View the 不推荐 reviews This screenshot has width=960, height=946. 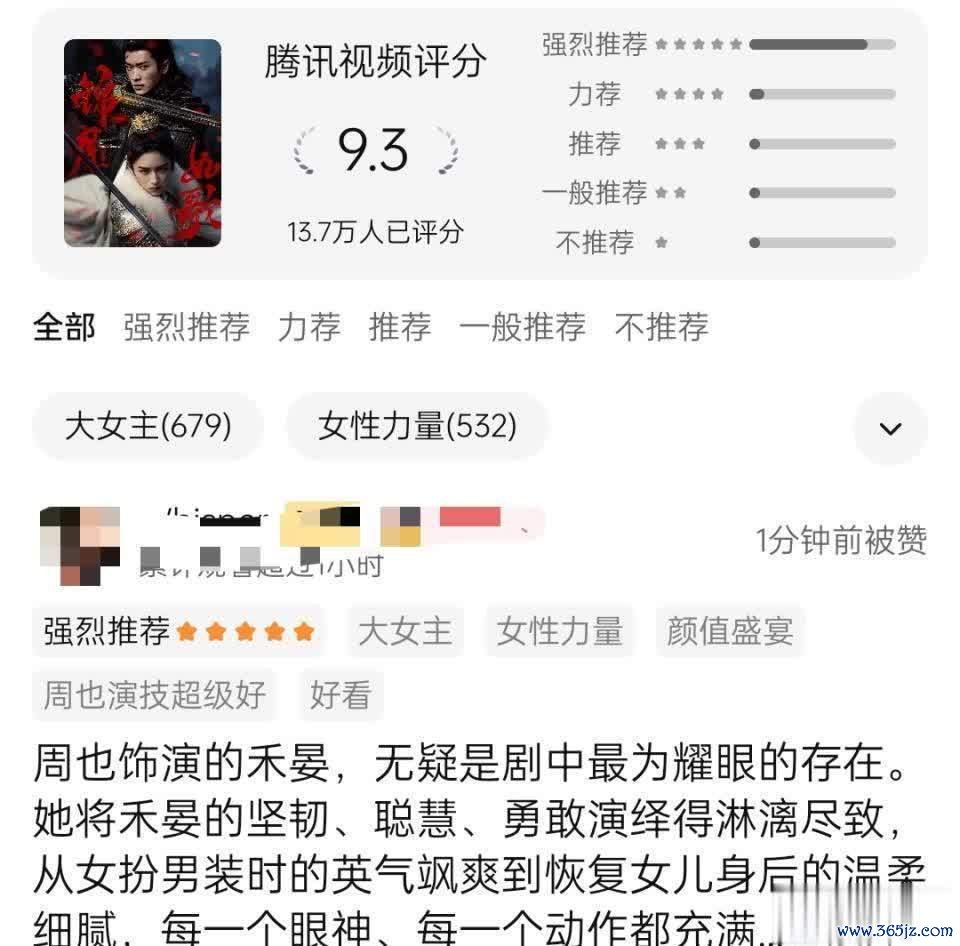[661, 327]
